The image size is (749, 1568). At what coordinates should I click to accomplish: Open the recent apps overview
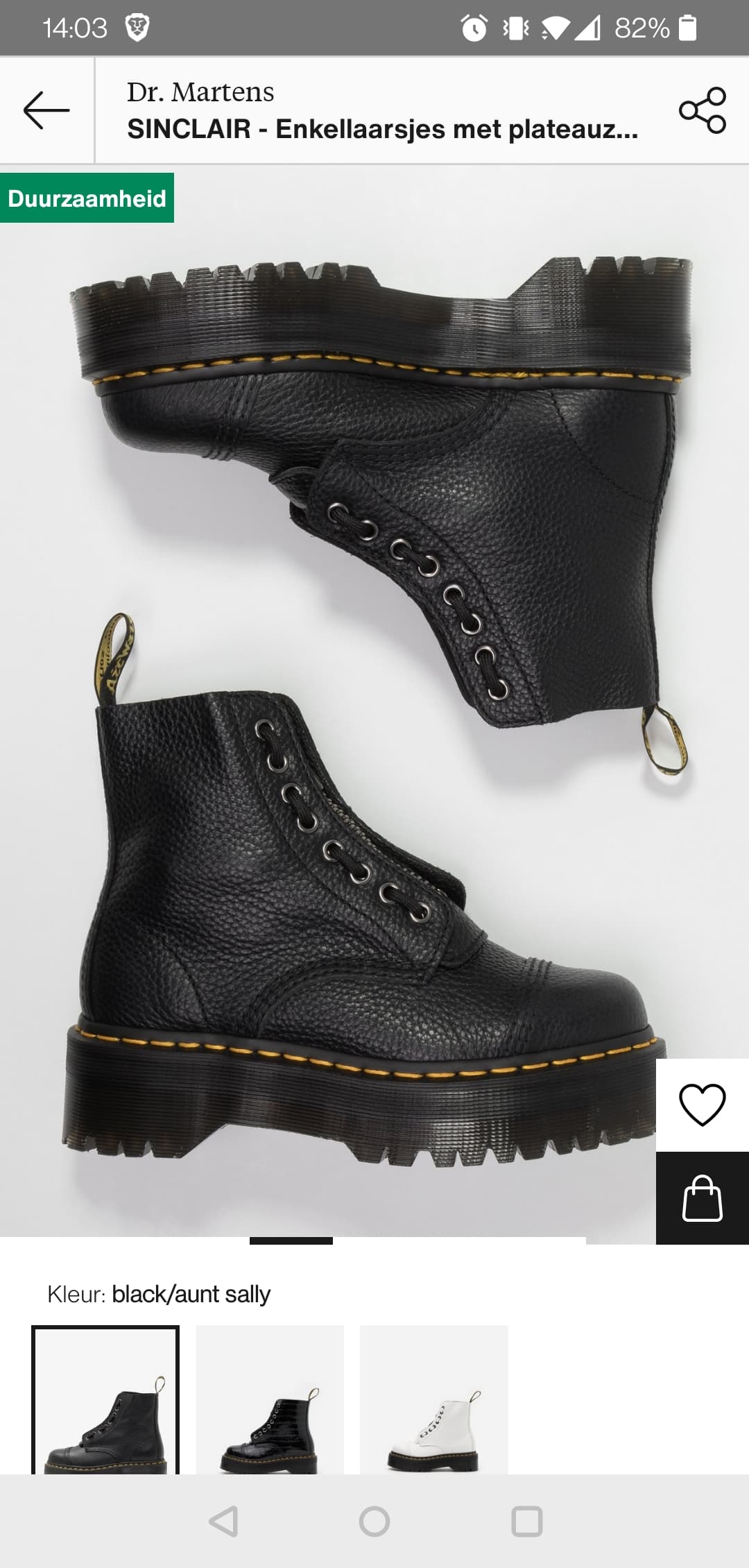526,1522
